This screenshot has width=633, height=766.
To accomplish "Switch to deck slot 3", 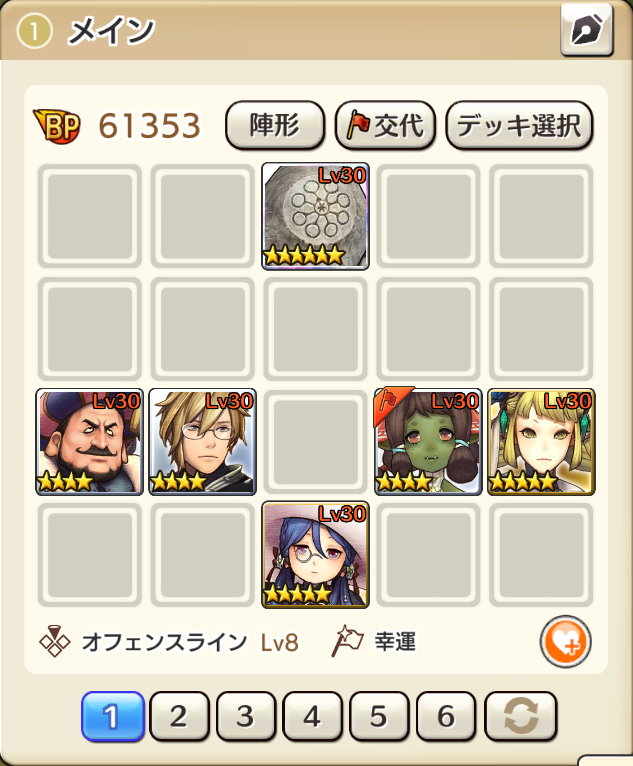I will 245,716.
